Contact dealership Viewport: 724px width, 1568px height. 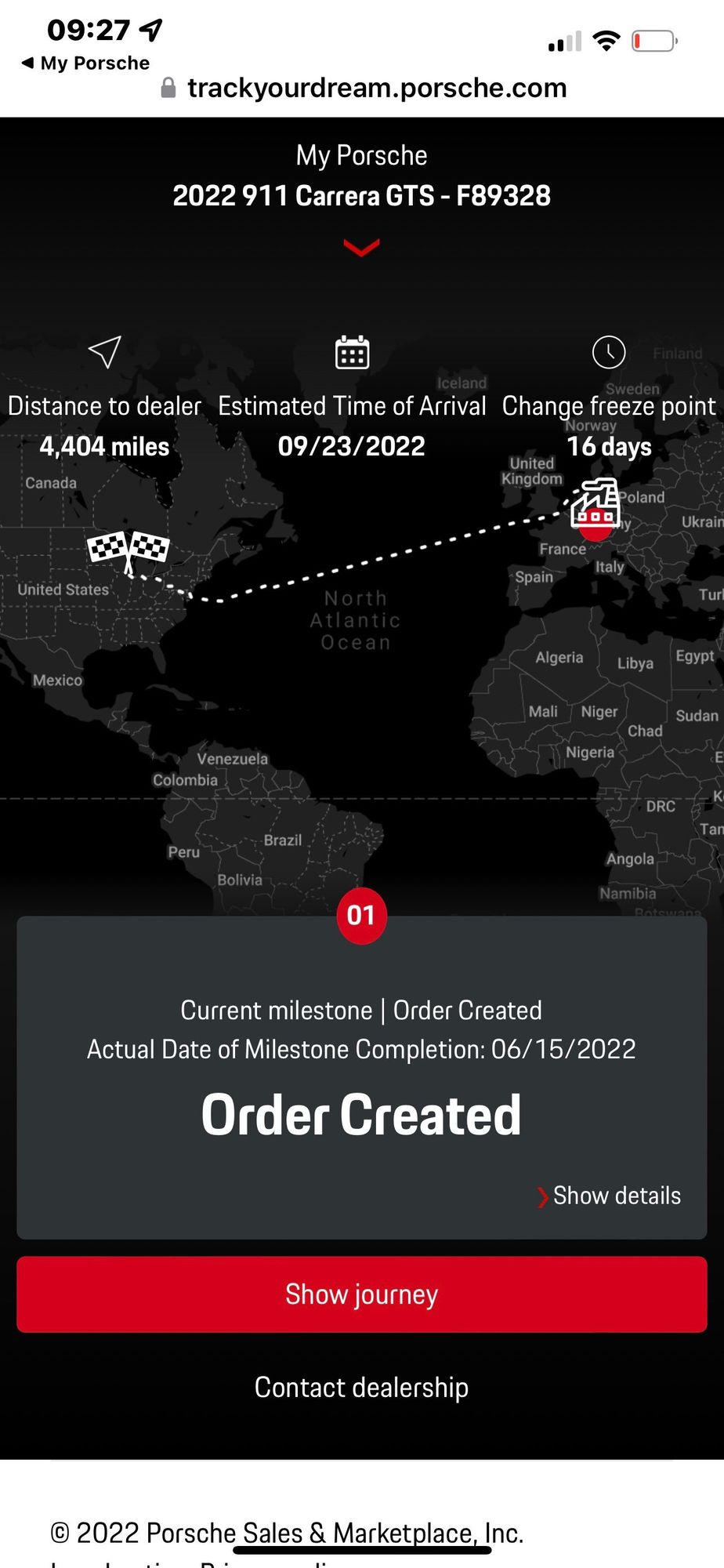click(361, 1387)
